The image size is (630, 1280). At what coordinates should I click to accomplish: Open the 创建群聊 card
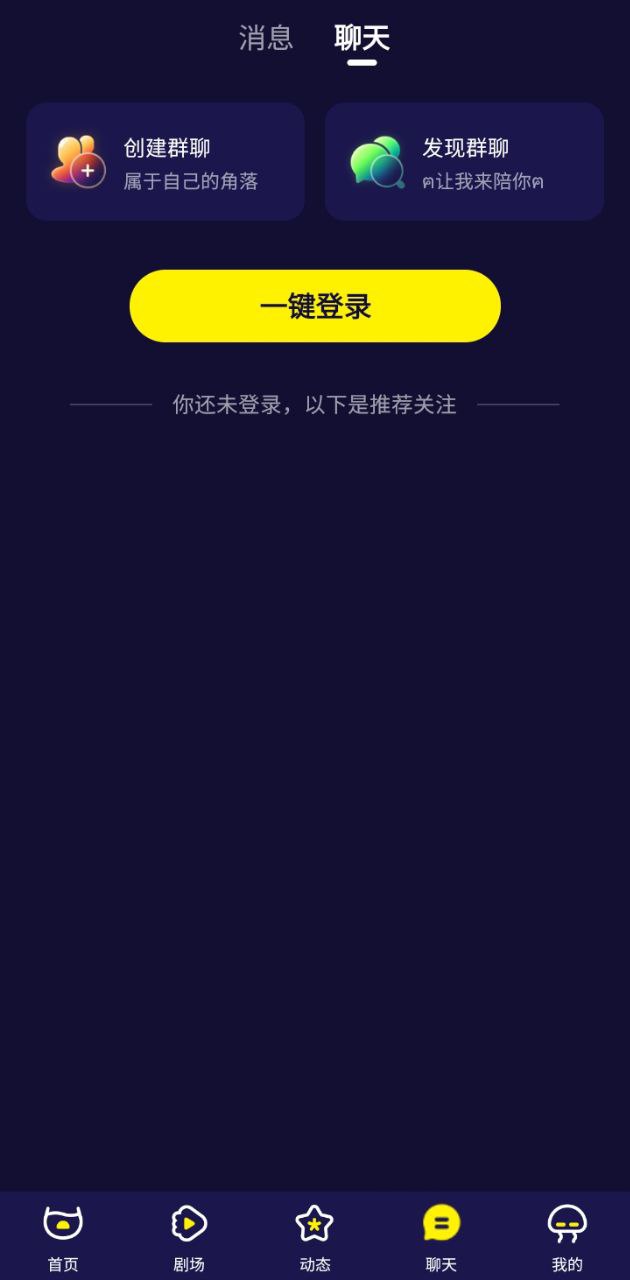(165, 162)
